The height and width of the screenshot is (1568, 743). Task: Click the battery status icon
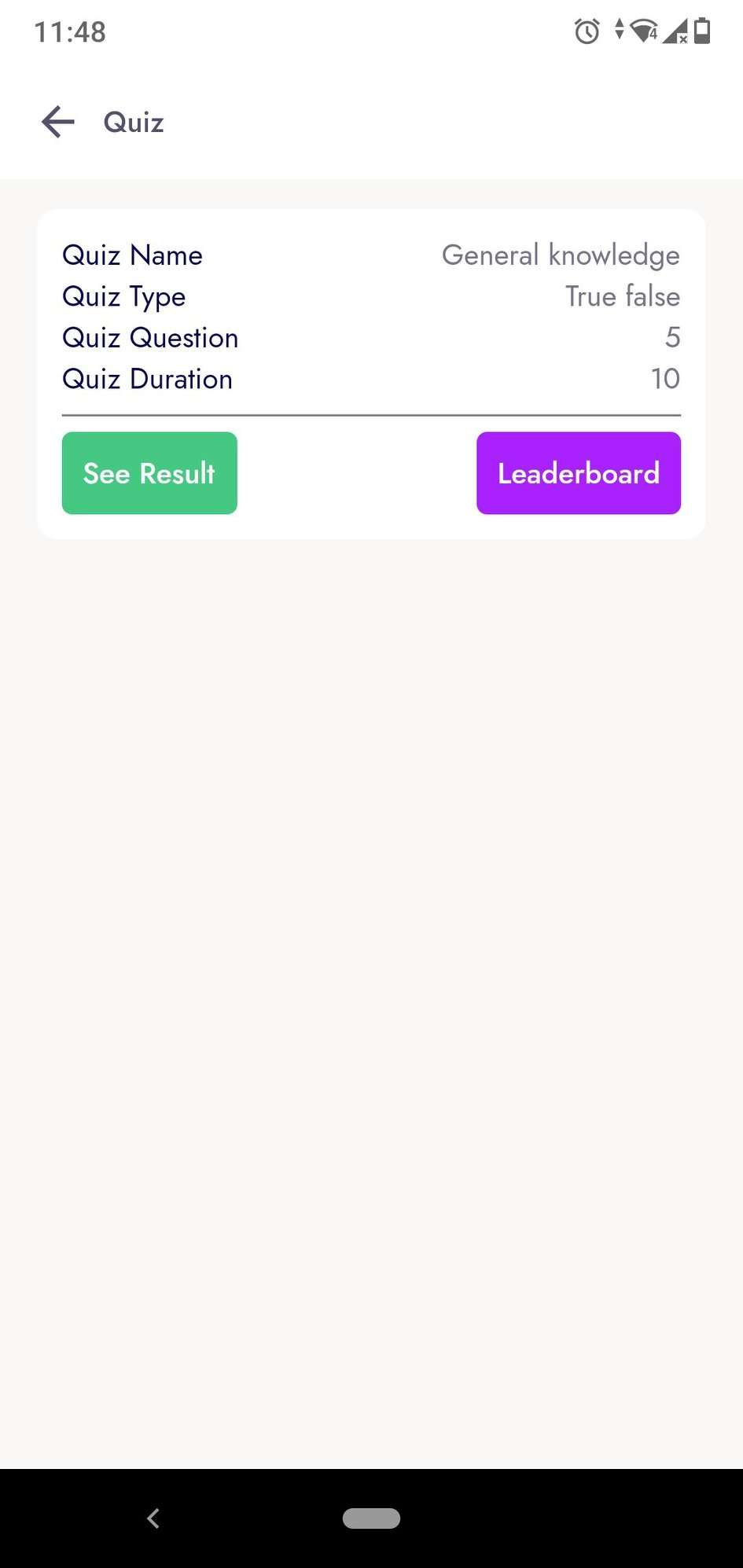702,31
